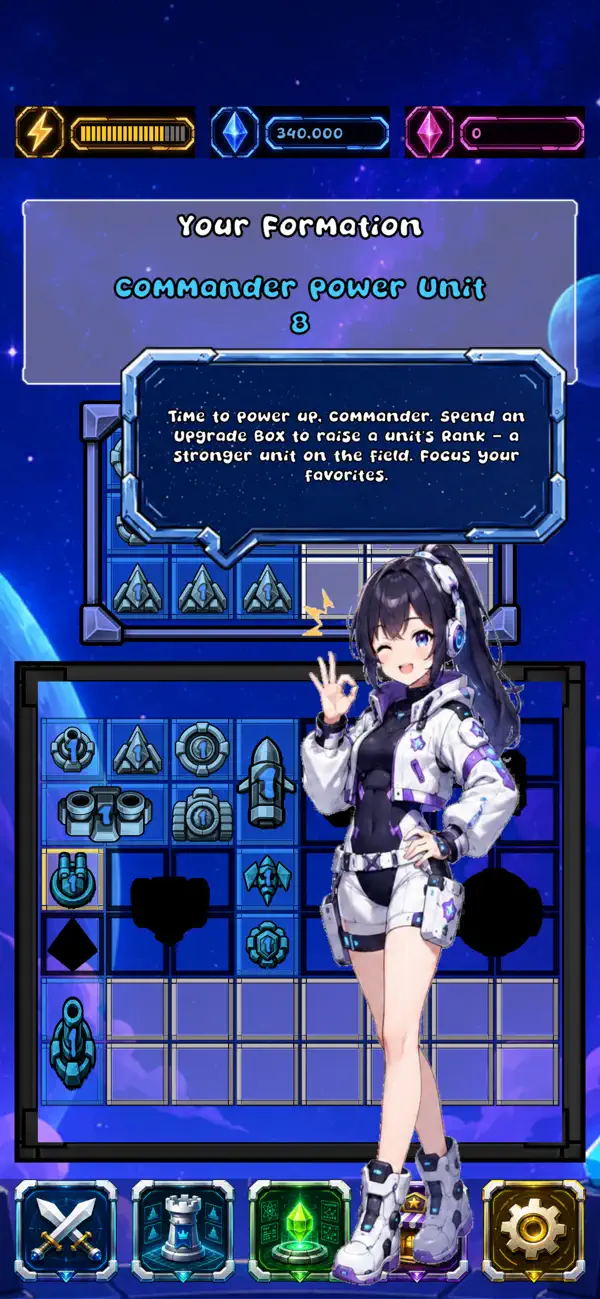This screenshot has height=1299, width=600.
Task: Select the tall rocket unit
Action: 267,782
